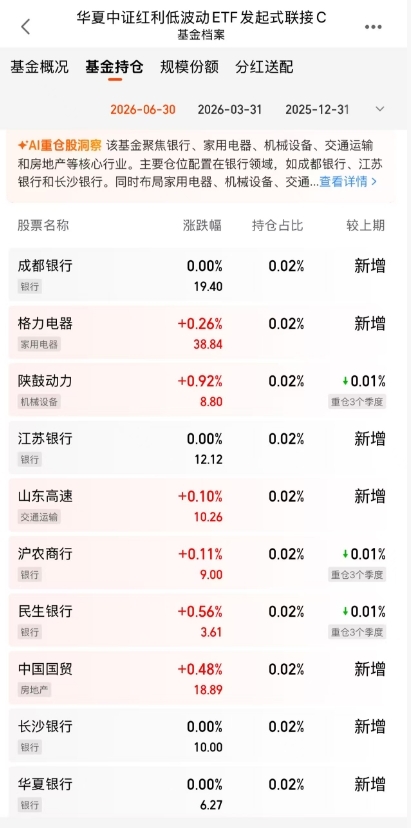Open 查看详情 for AI holdings insight
This screenshot has width=411, height=828.
click(x=348, y=182)
